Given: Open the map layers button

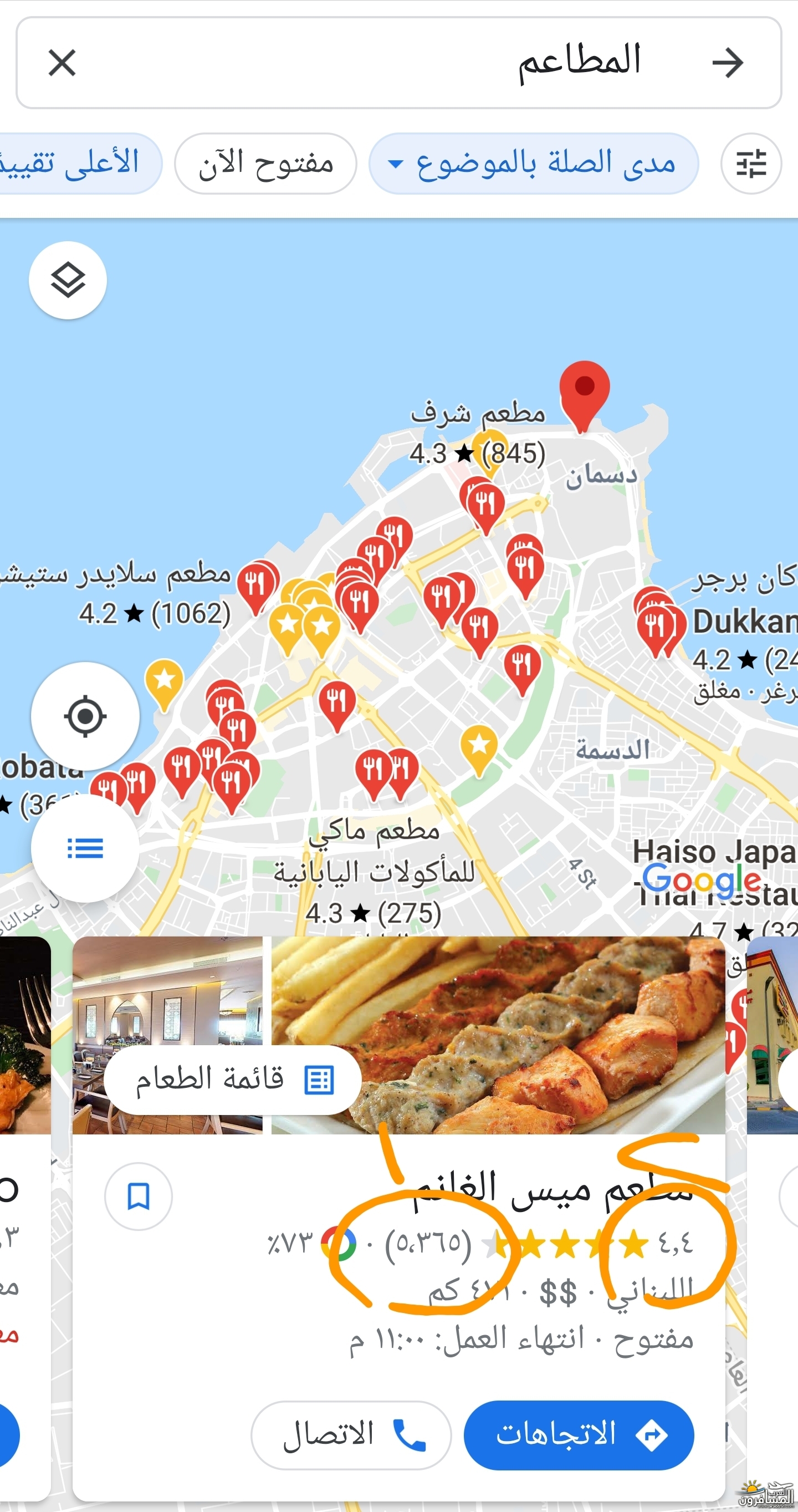Looking at the screenshot, I should tap(68, 280).
